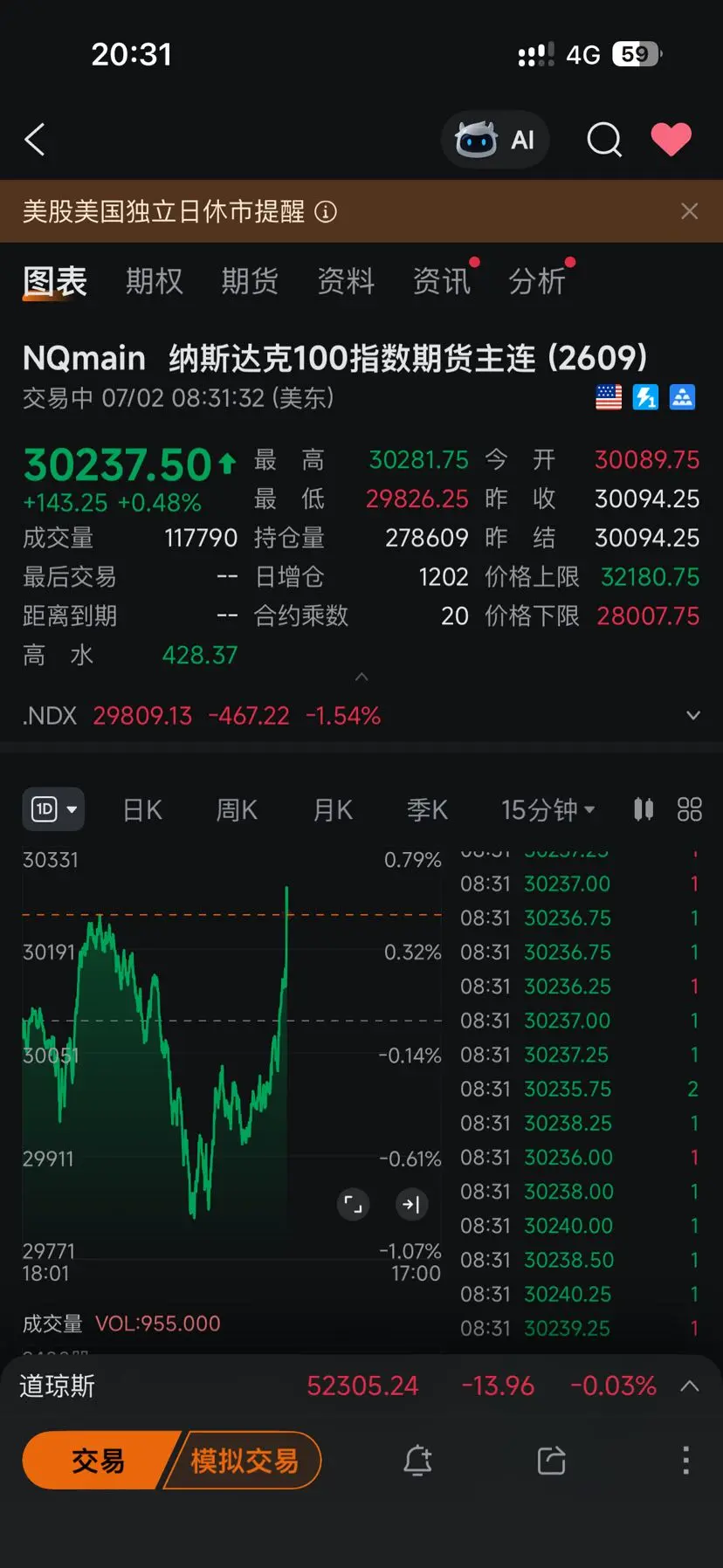Expand the chart to fullscreen
Screen dimensions: 723x1568
[x=353, y=1205]
